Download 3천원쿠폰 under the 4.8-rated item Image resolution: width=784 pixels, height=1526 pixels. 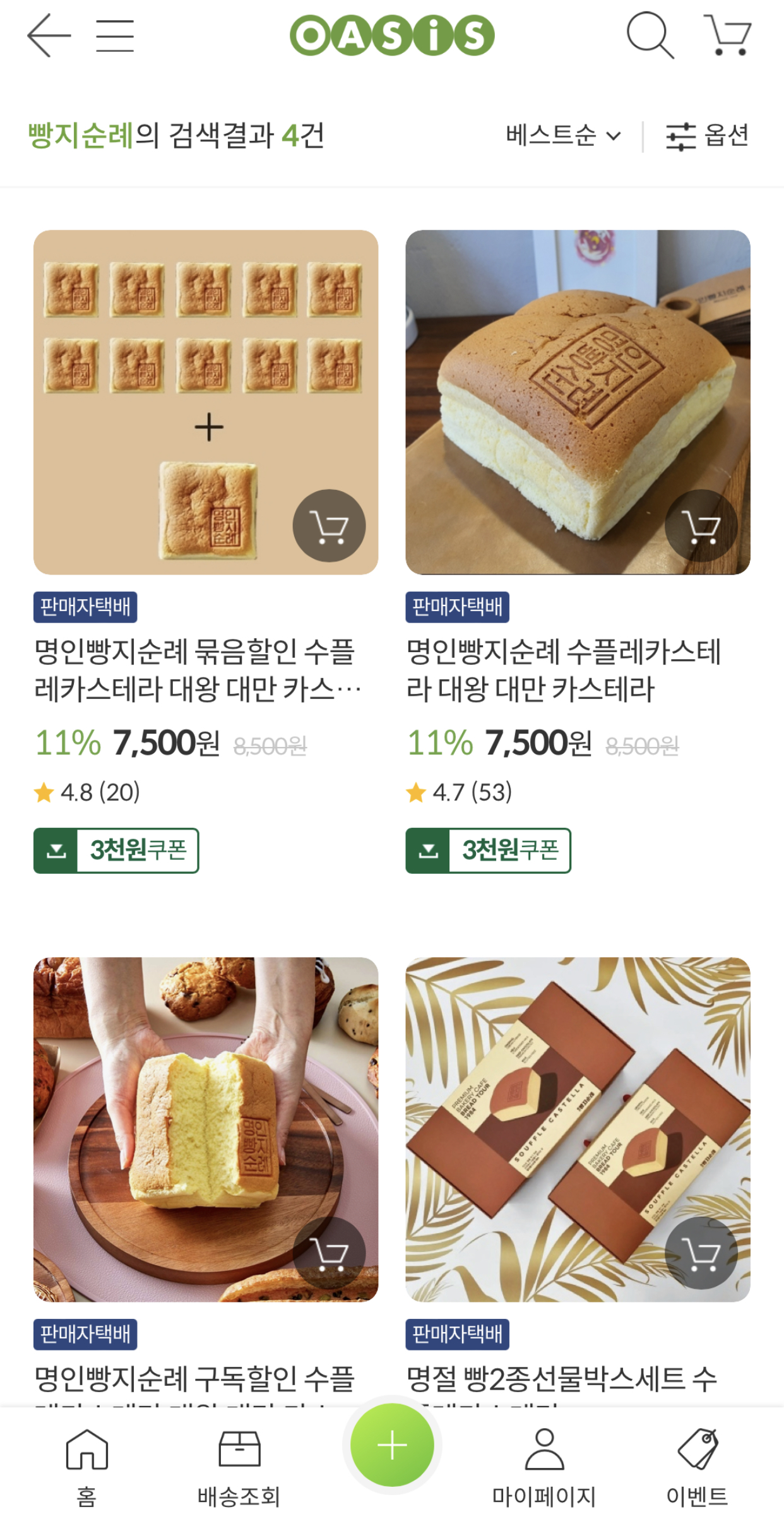[x=116, y=850]
